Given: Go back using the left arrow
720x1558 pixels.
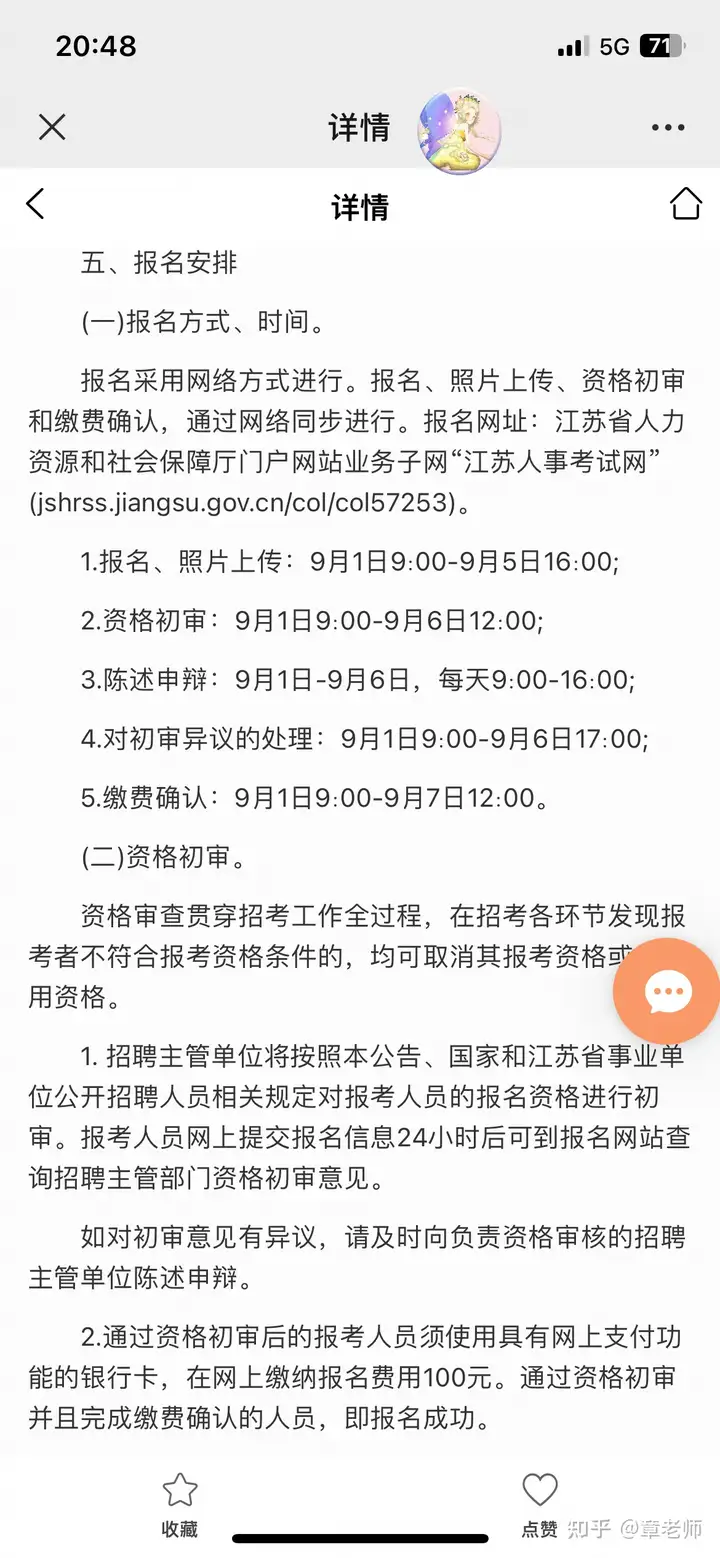Looking at the screenshot, I should (36, 204).
